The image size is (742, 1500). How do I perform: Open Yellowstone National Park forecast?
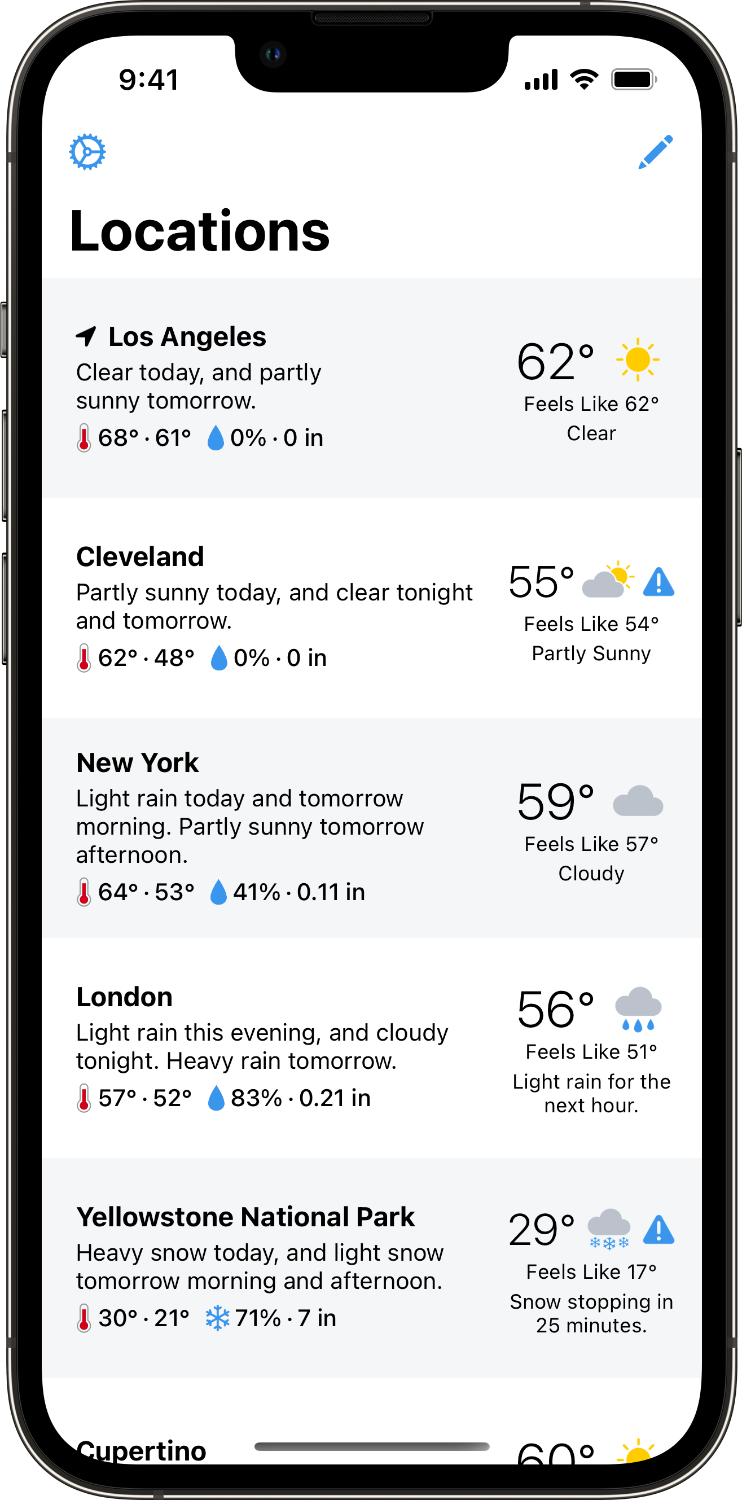click(371, 1267)
